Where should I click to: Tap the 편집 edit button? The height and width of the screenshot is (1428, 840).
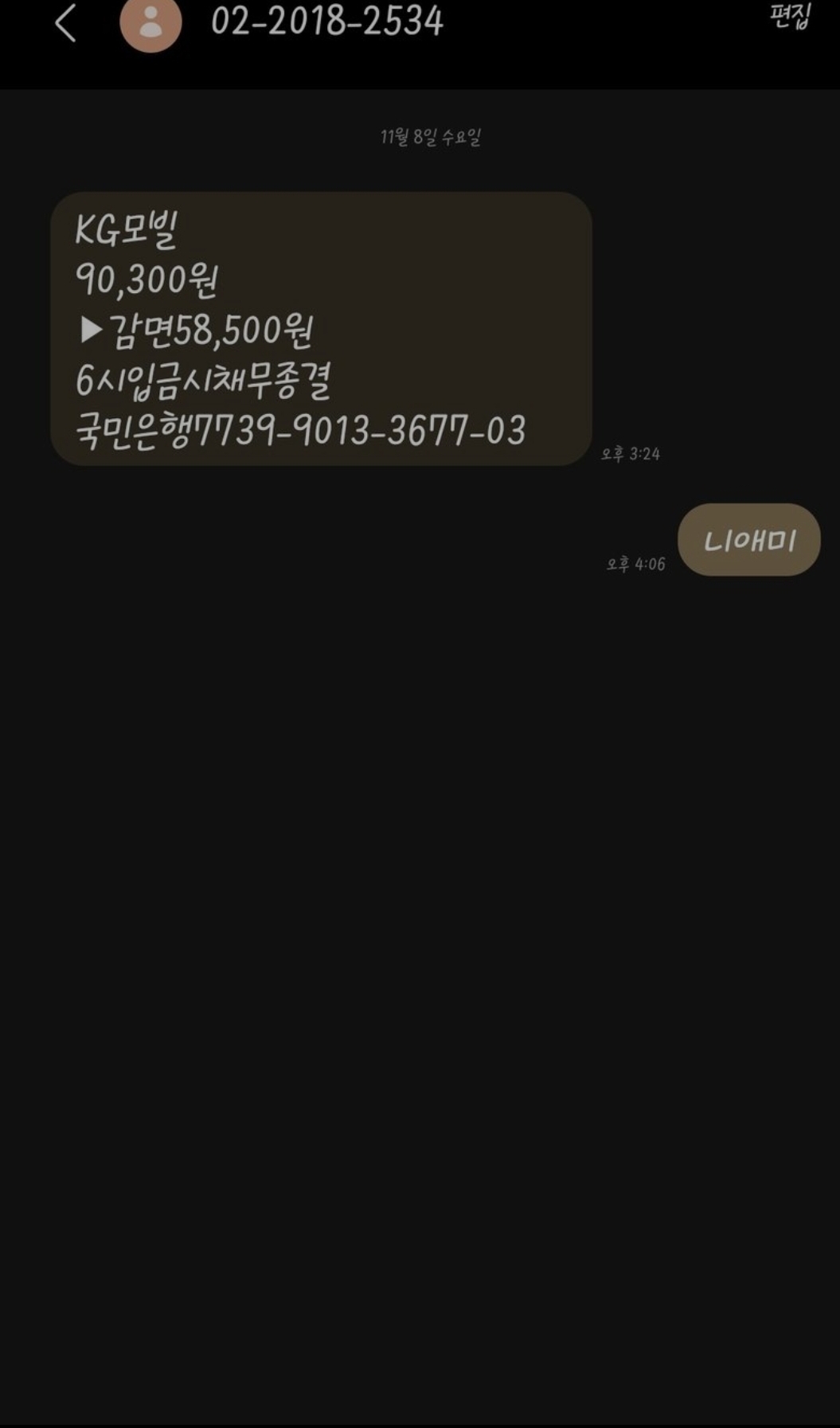[789, 16]
